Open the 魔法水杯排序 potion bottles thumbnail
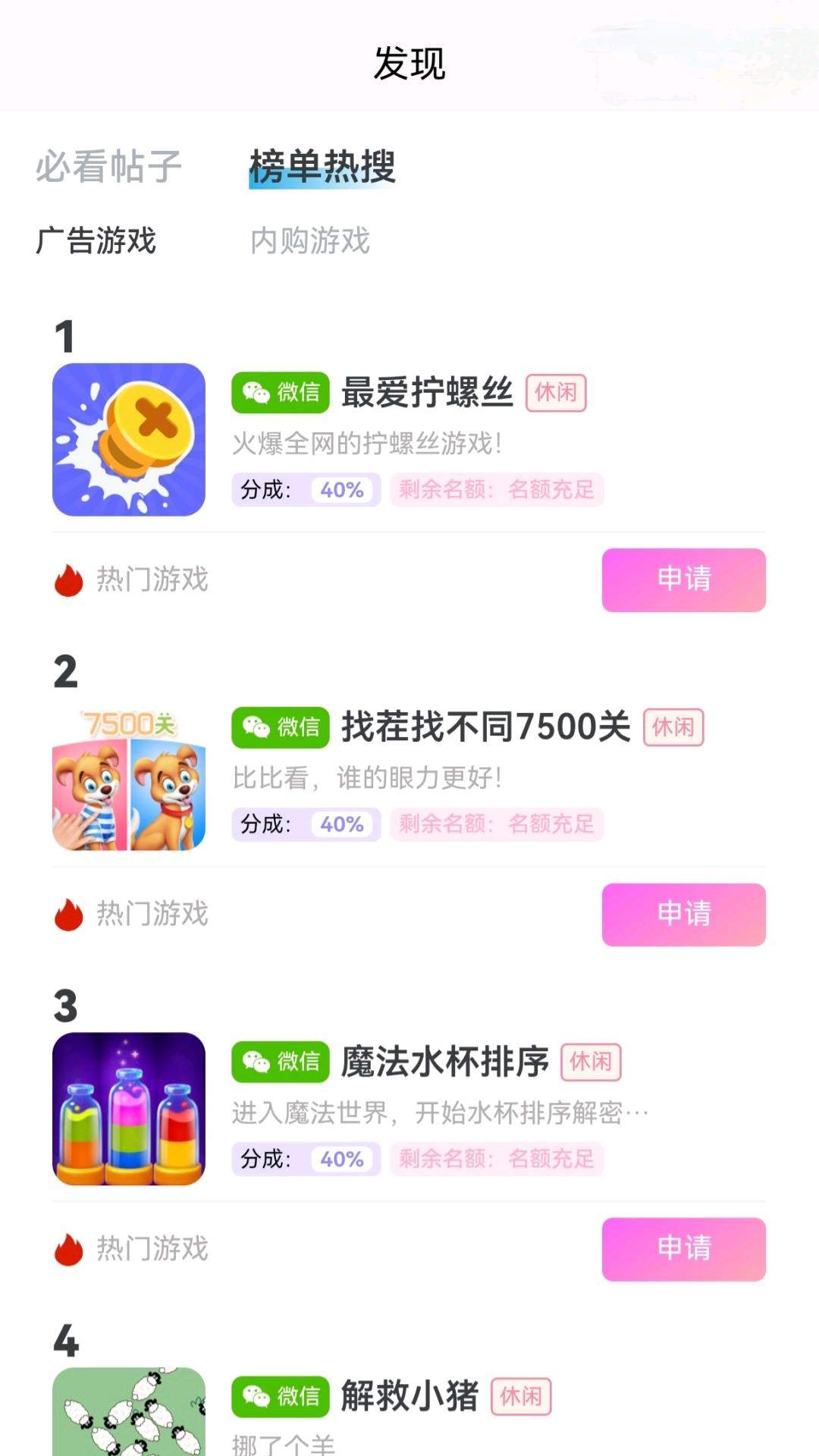The width and height of the screenshot is (819, 1456). (x=129, y=1109)
